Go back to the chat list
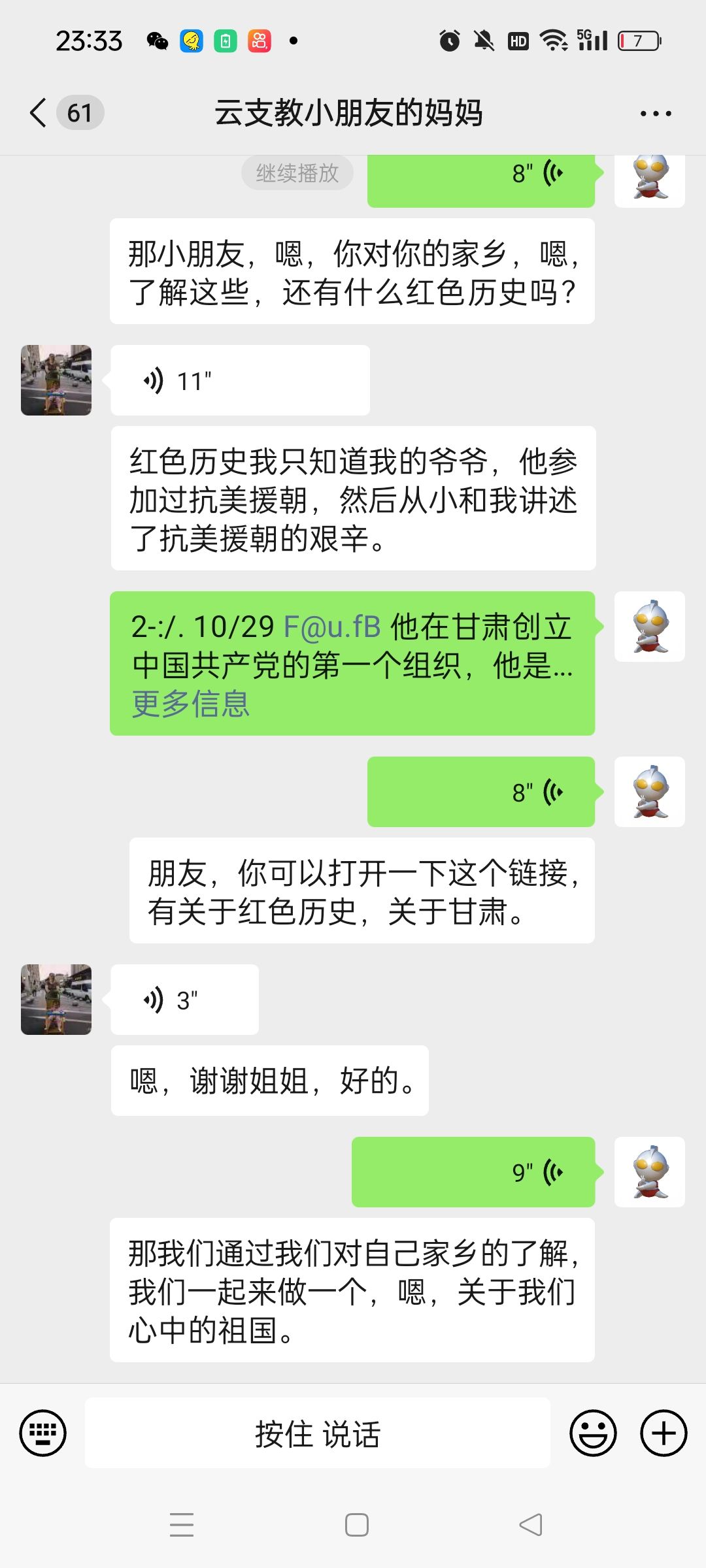706x1568 pixels. click(x=39, y=113)
